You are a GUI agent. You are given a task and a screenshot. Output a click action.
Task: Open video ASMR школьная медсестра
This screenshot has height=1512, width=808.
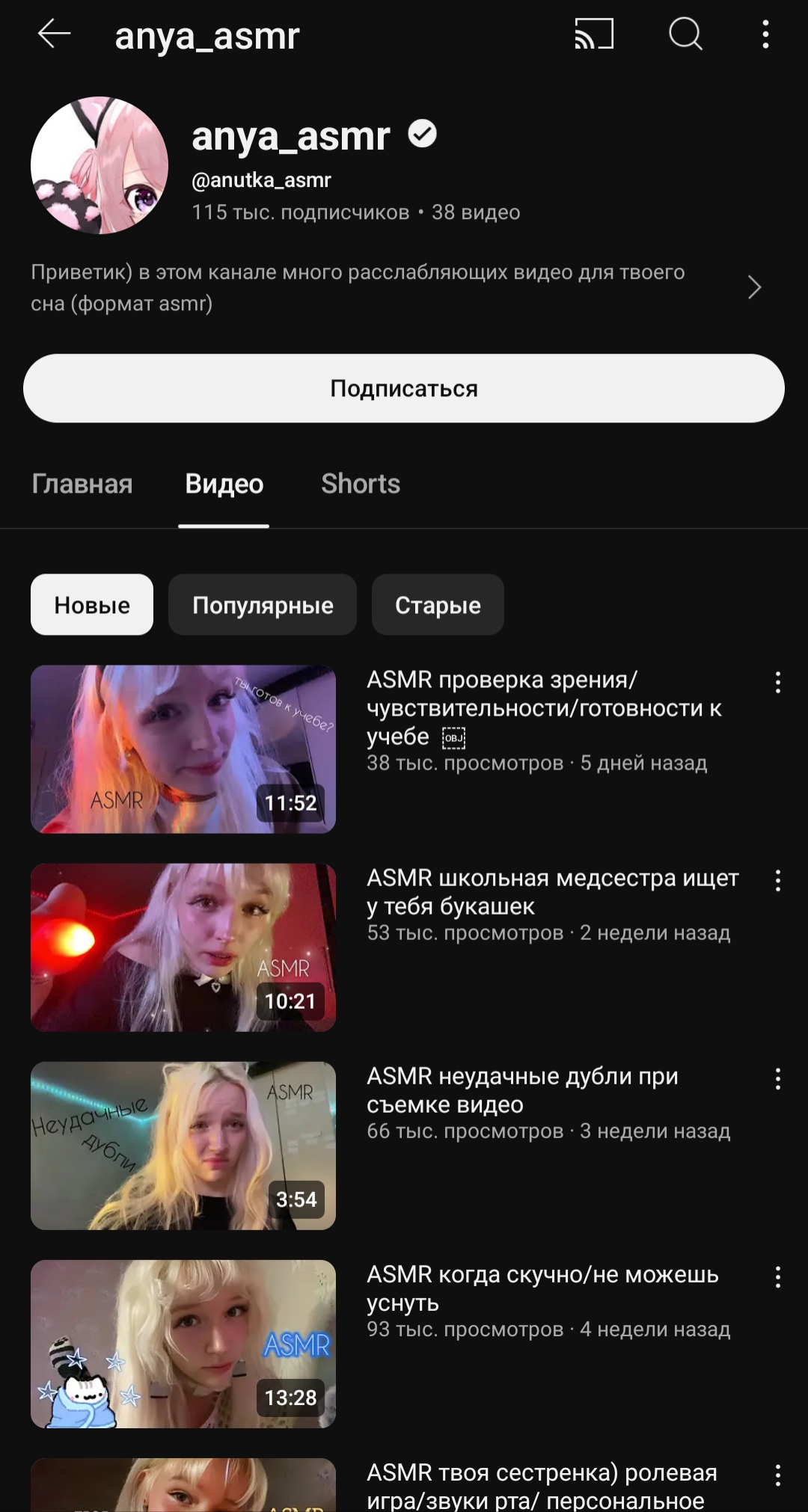(553, 891)
